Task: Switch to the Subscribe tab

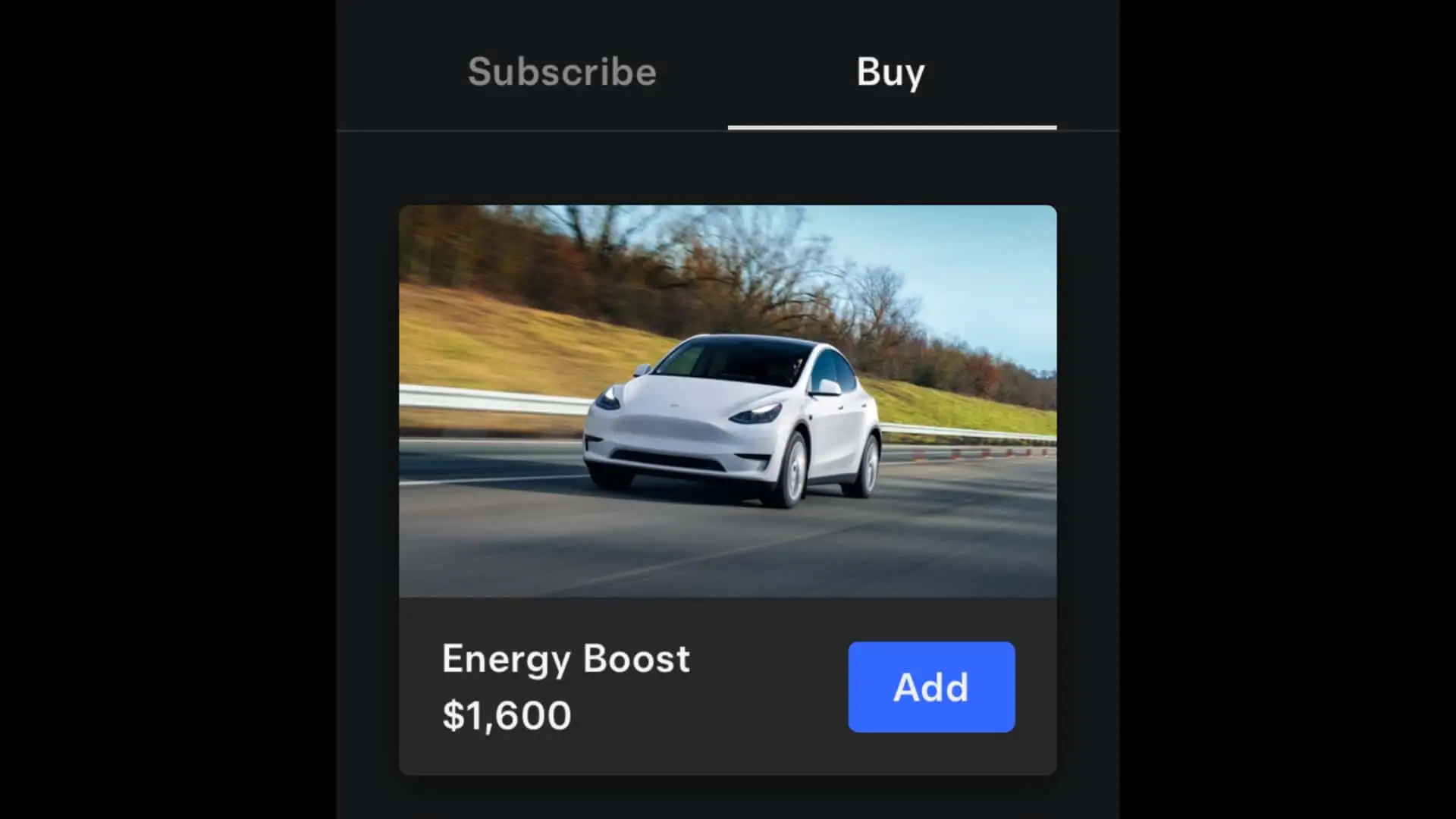Action: pos(561,72)
